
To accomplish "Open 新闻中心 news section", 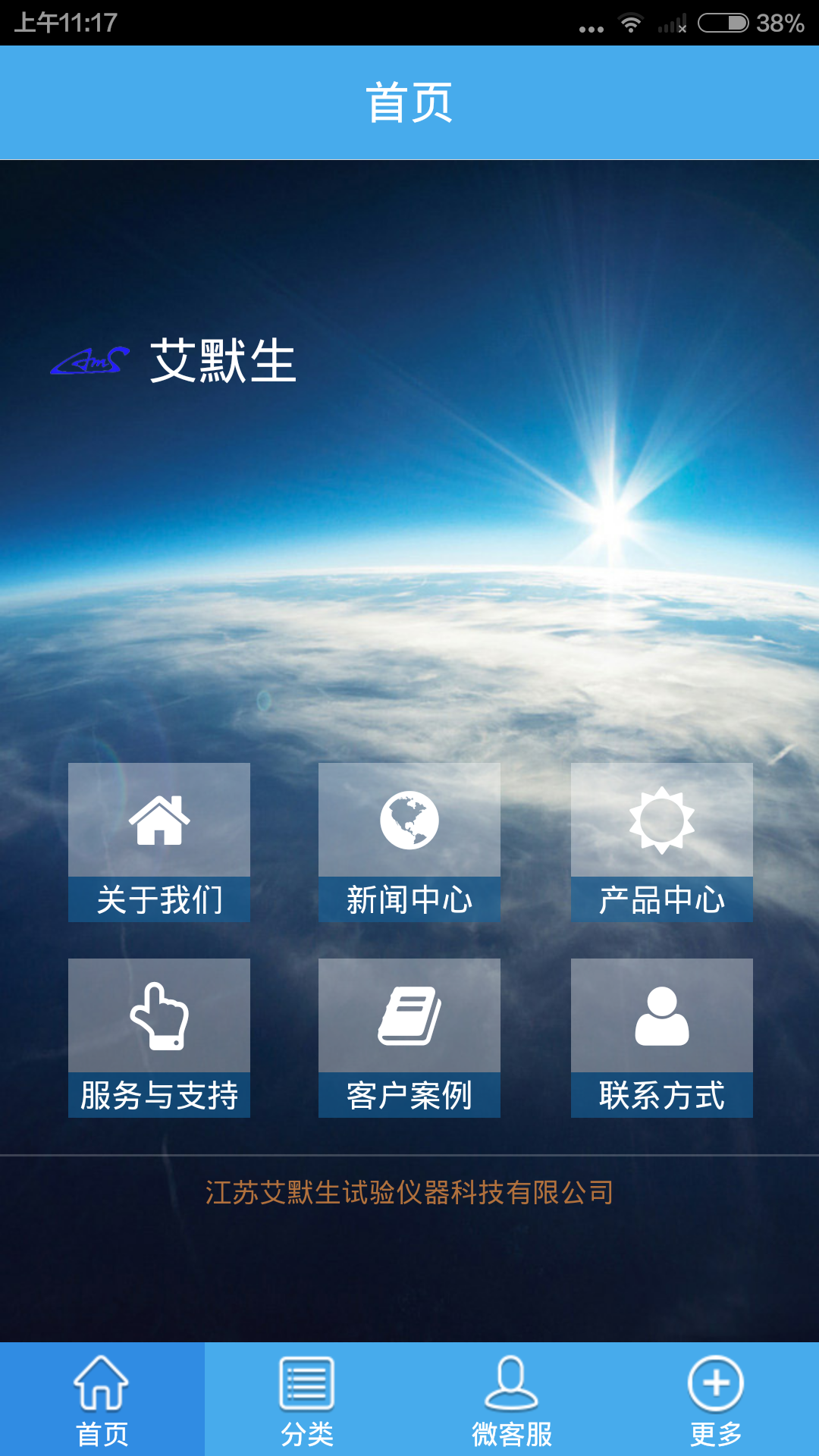I will click(x=409, y=842).
